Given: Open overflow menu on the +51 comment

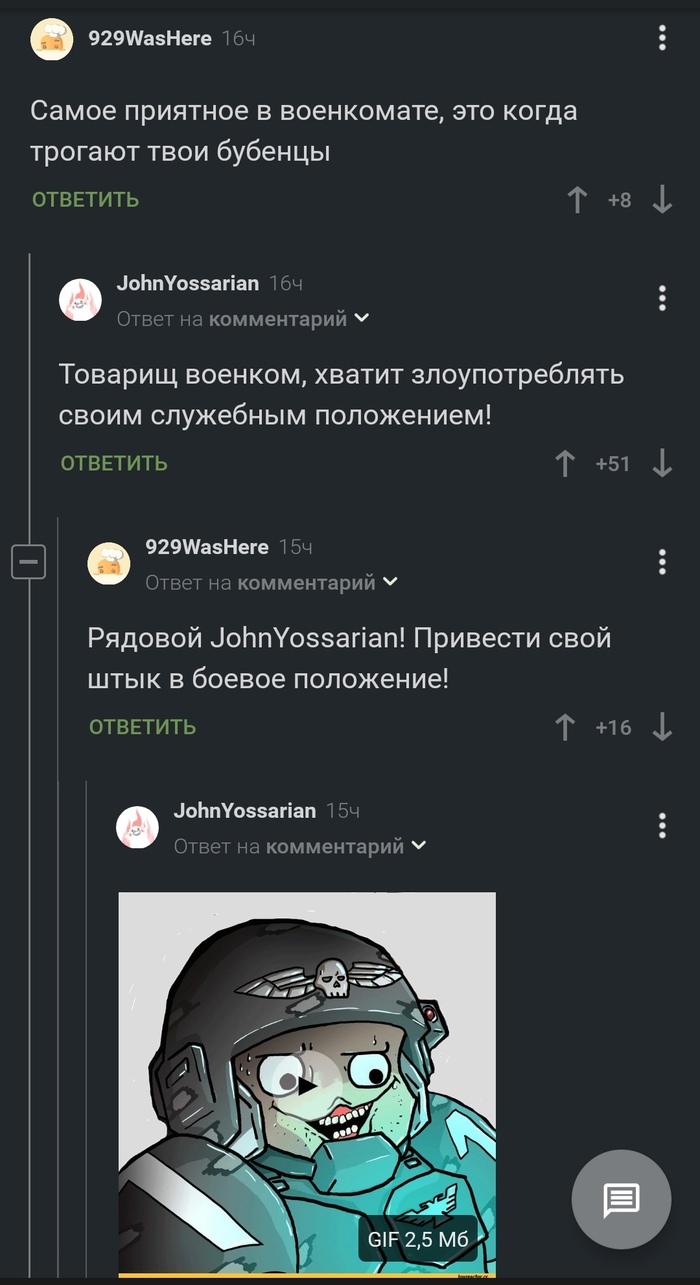Looking at the screenshot, I should 662,298.
